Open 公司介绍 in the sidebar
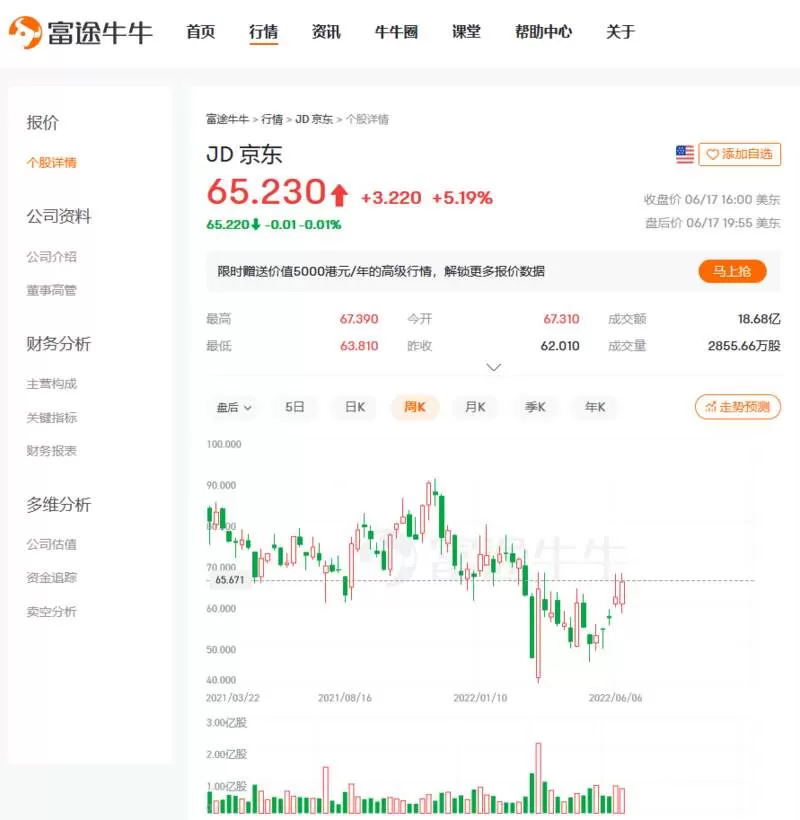800x820 pixels. (52, 257)
